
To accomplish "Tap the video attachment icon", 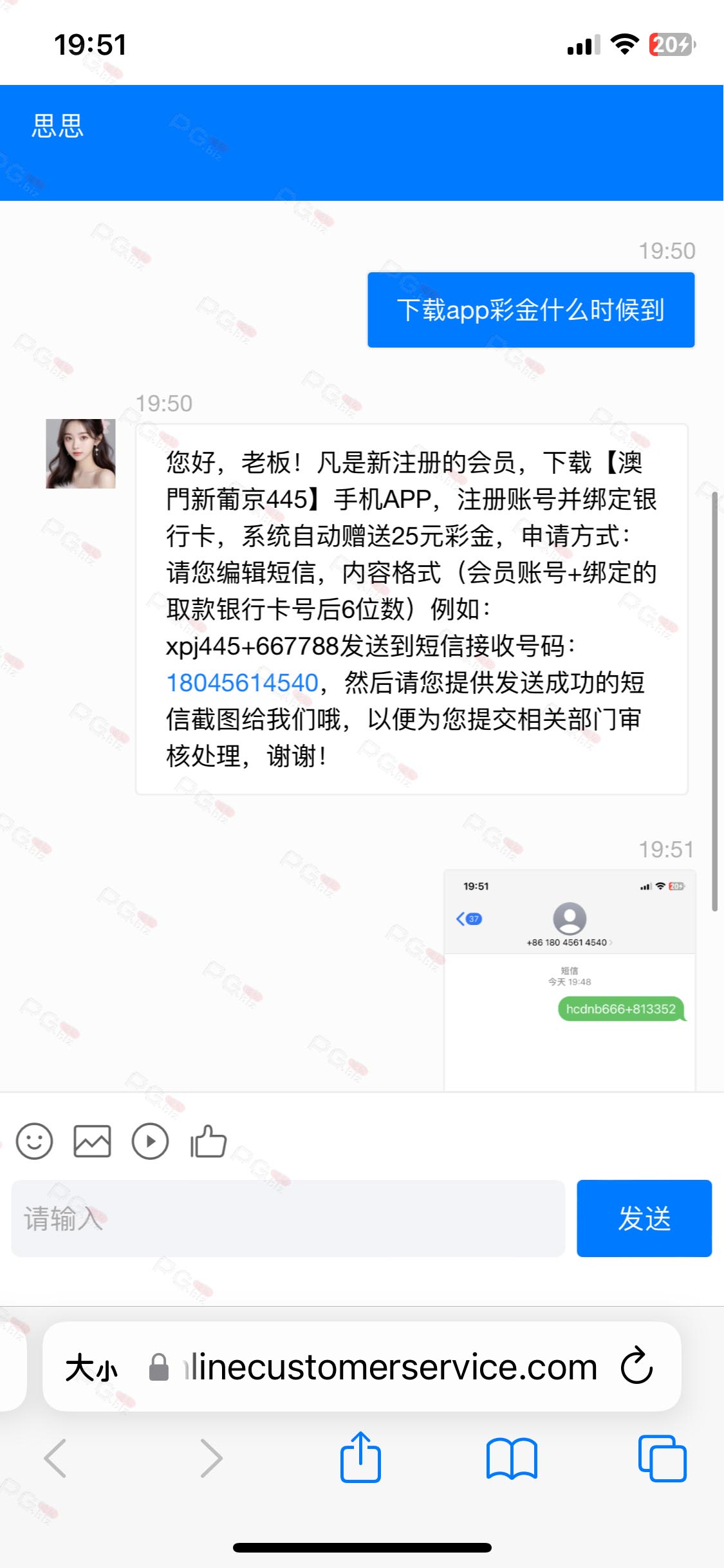I will coord(150,1142).
